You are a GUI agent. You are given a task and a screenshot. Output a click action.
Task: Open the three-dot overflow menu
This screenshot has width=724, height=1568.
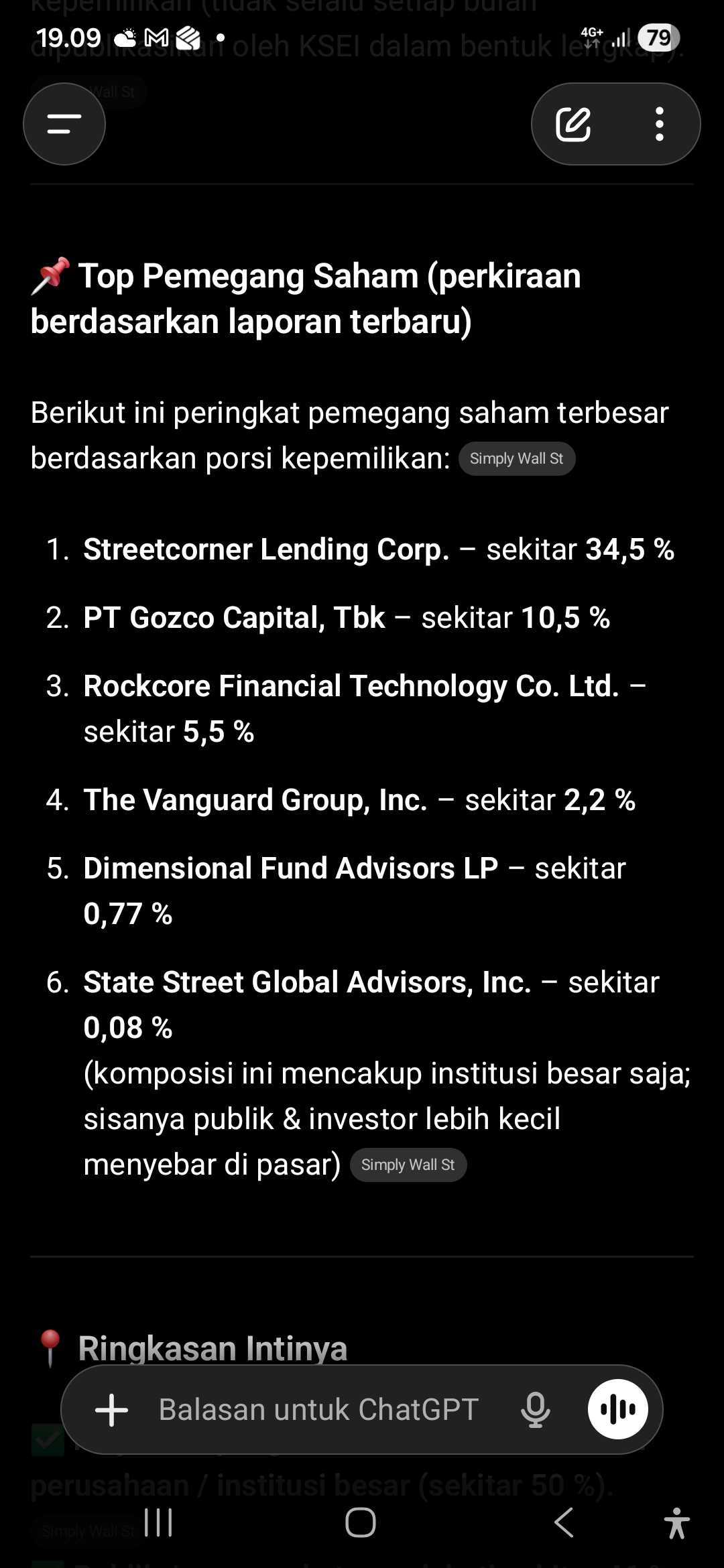pyautogui.click(x=660, y=124)
